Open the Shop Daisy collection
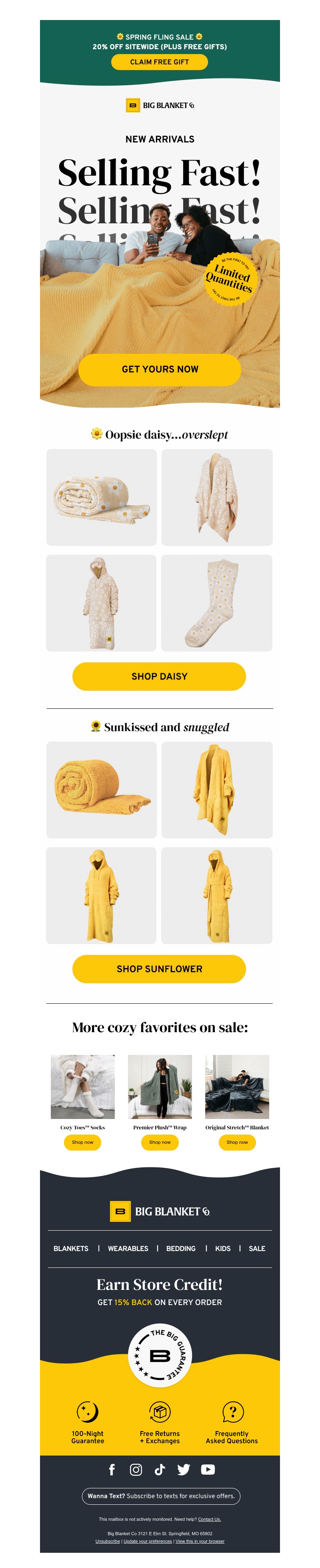This screenshot has height=1568, width=320. (159, 676)
